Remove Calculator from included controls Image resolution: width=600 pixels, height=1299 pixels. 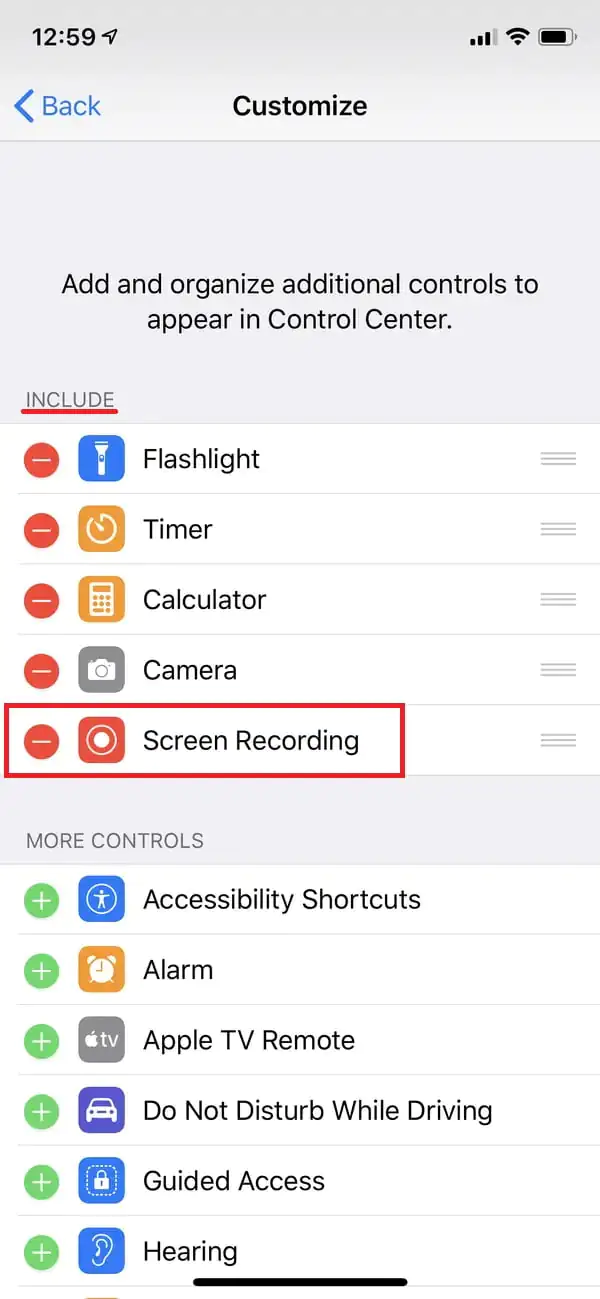click(41, 600)
